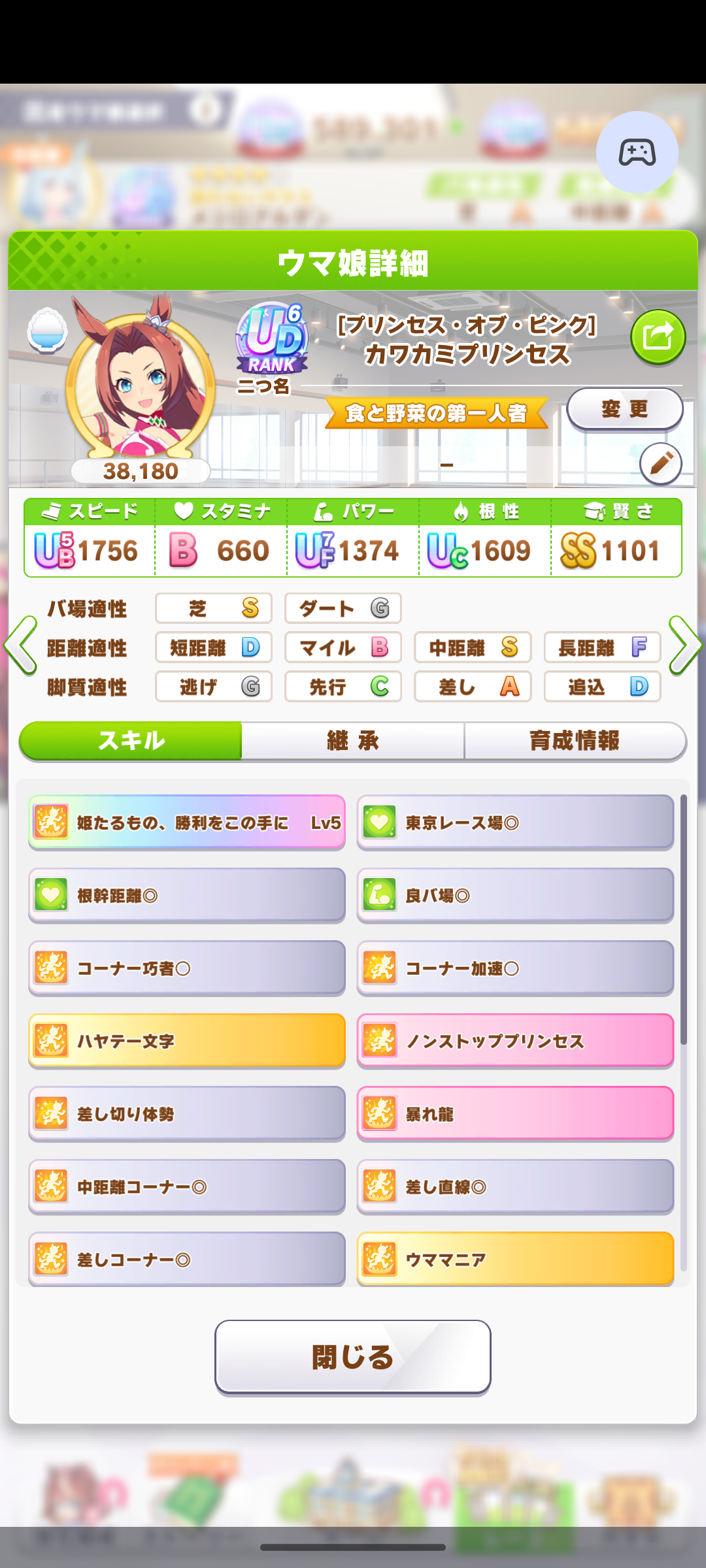Open skill 東京レース場◎ details
This screenshot has width=706, height=1568.
pyautogui.click(x=515, y=823)
